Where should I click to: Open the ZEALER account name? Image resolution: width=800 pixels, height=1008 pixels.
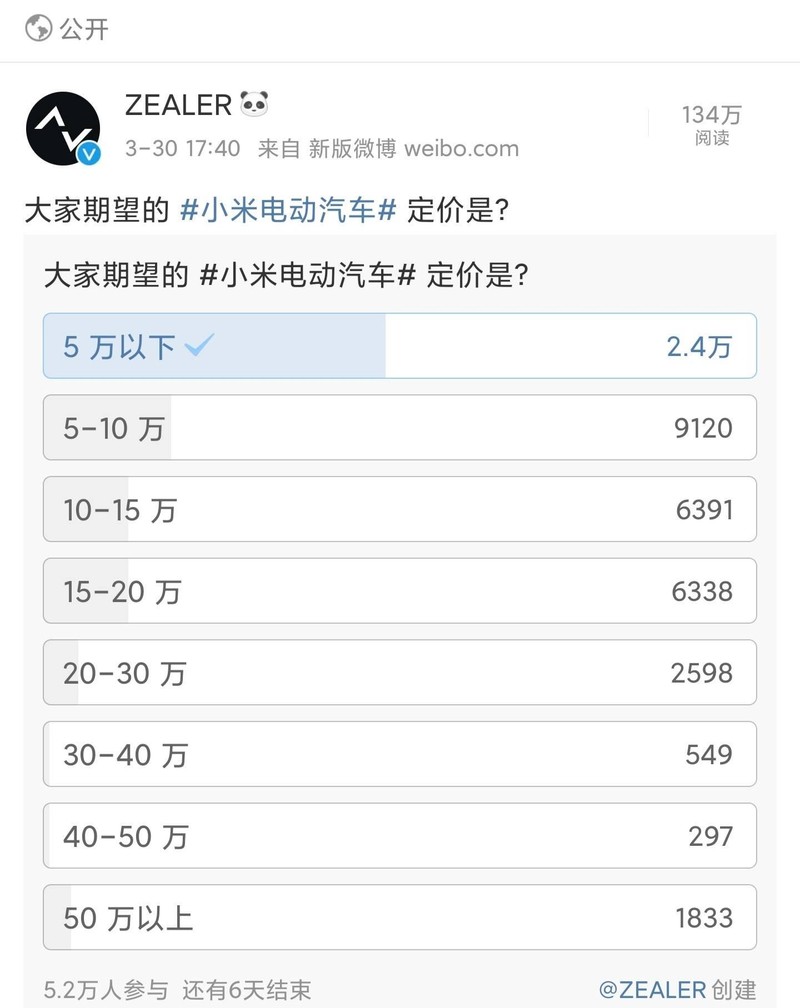(178, 103)
